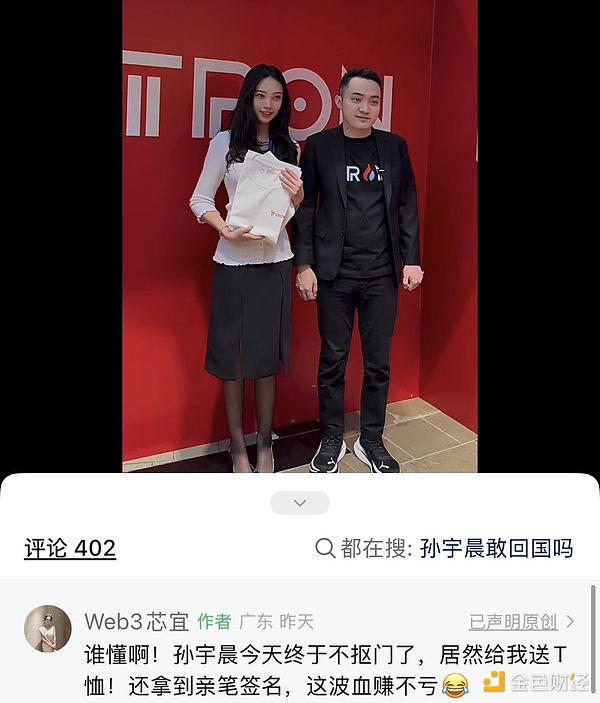Viewport: 600px width, 703px height.
Task: Search the suggested query 孙宇晨敢回国吗
Action: [x=496, y=548]
